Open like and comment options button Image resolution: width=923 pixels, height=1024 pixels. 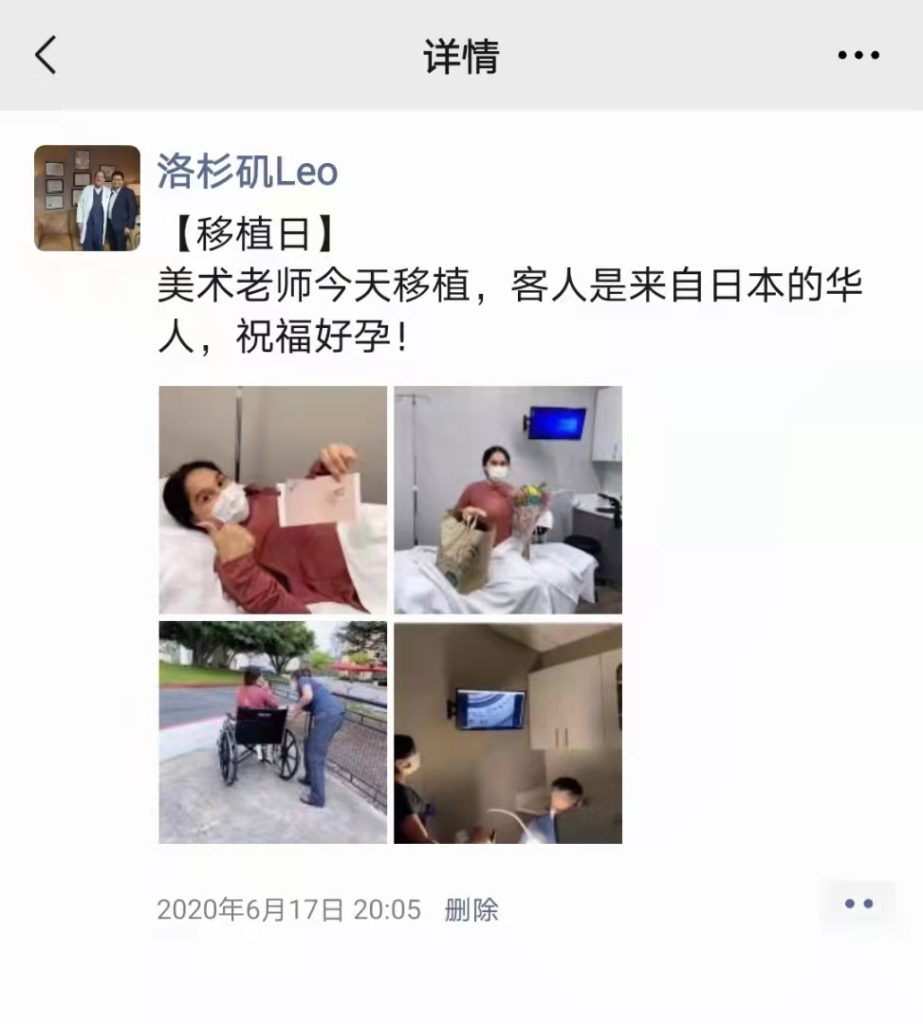point(858,904)
